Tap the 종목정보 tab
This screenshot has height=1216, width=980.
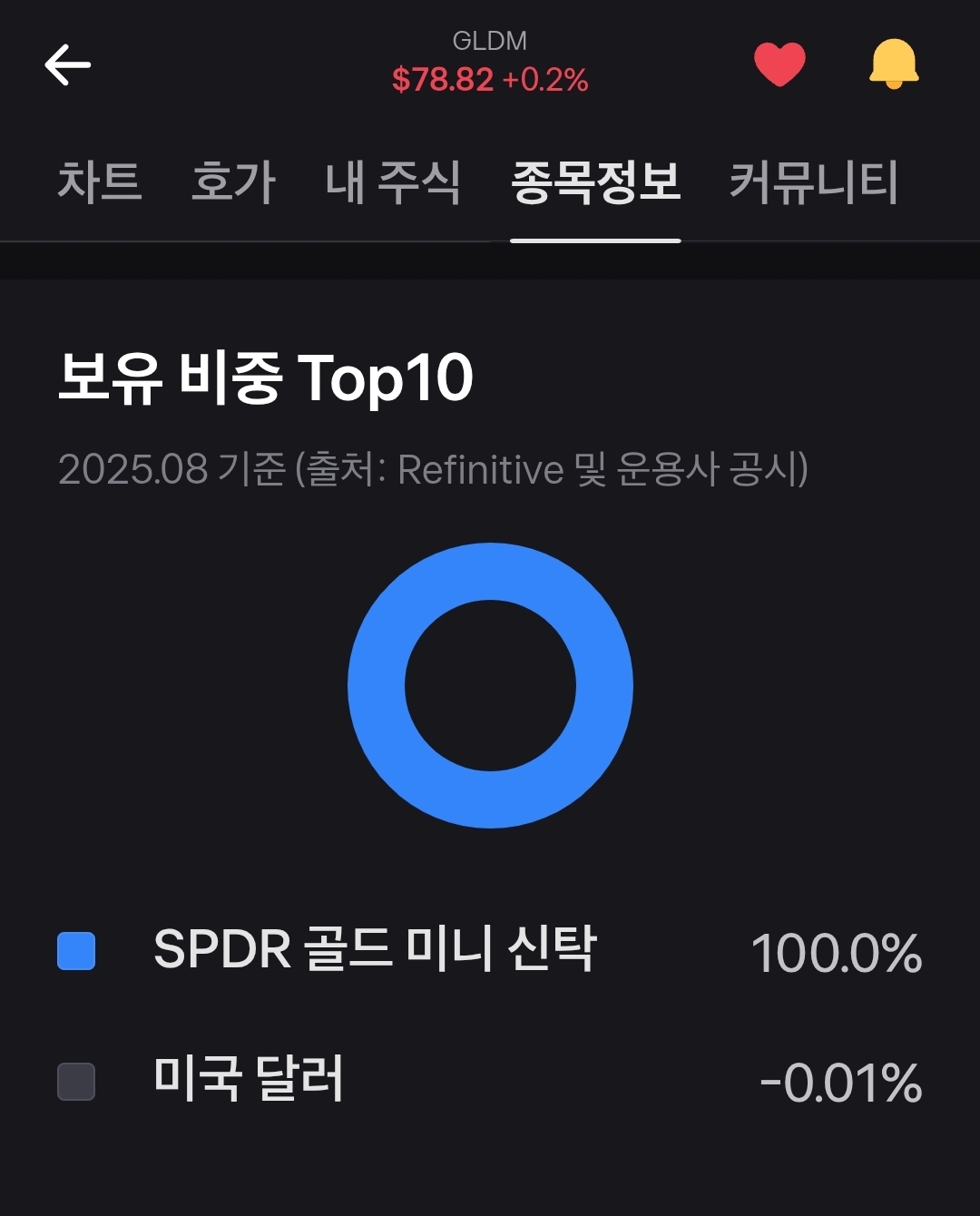(x=595, y=181)
